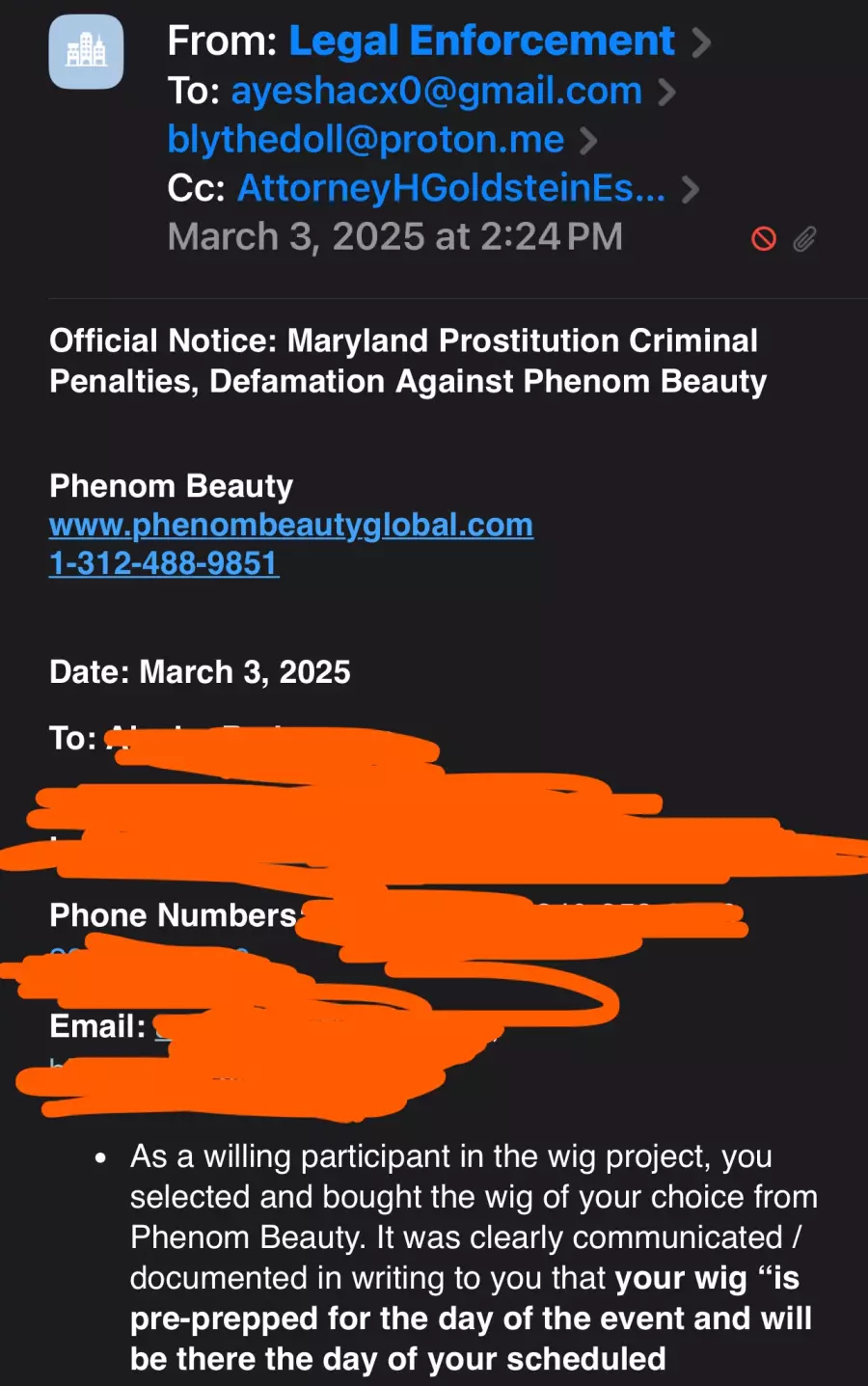Call the number 1-312-488-9851

point(164,563)
